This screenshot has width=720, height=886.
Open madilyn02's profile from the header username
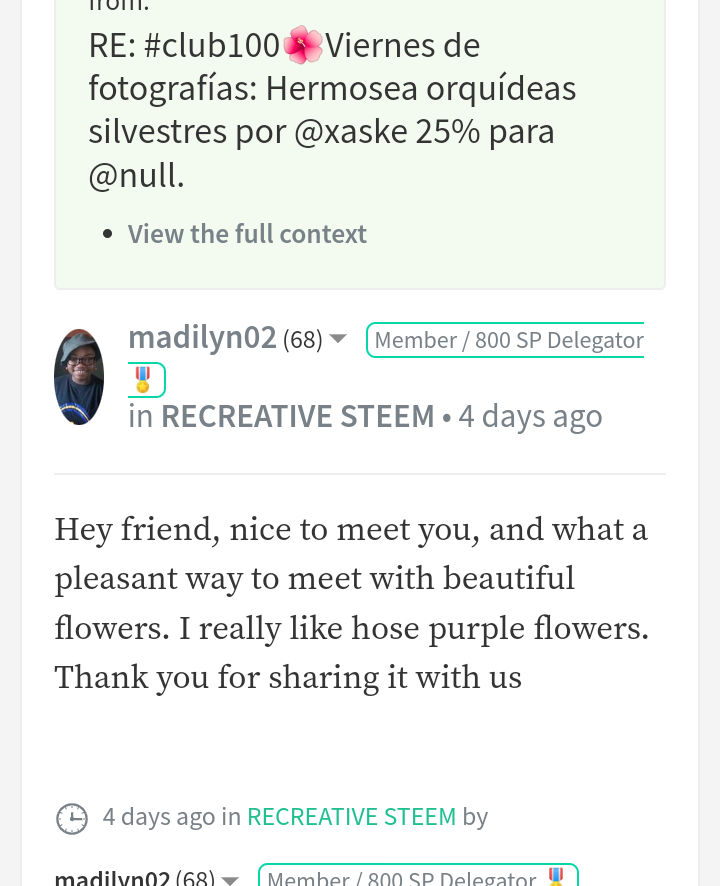click(x=202, y=337)
